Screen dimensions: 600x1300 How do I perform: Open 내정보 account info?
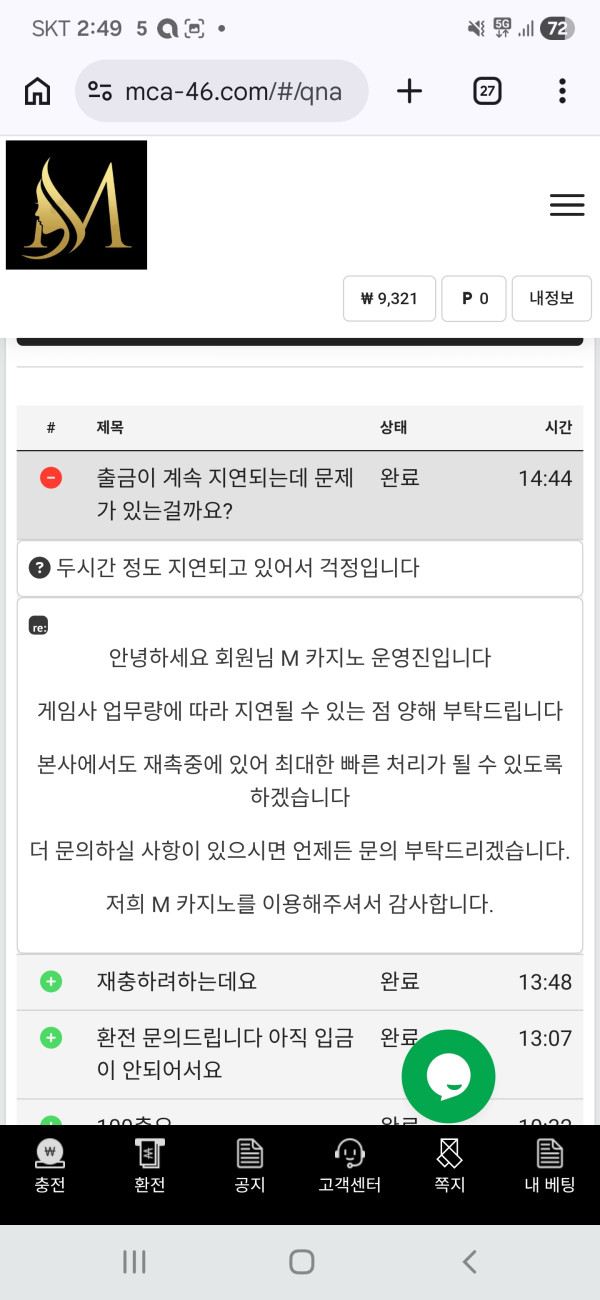tap(551, 298)
